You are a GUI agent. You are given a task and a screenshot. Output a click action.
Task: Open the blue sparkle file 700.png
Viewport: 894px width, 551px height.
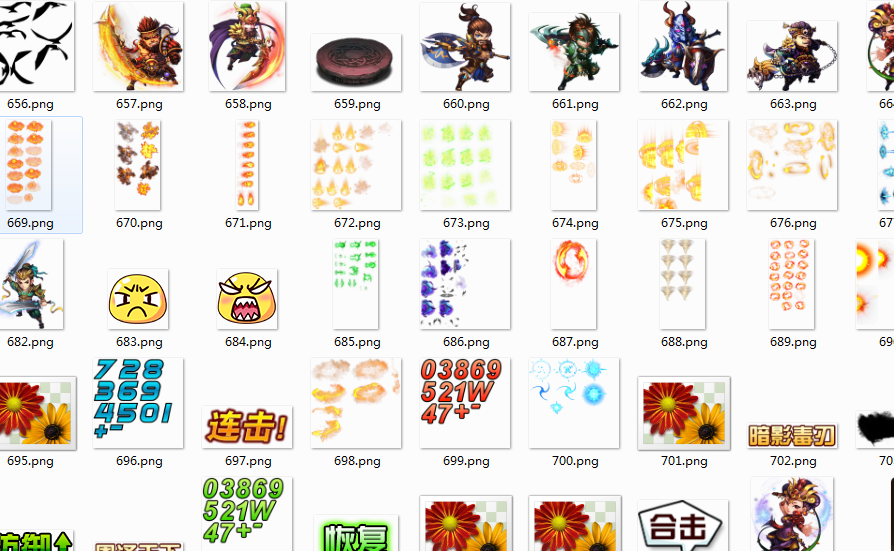[x=574, y=402]
